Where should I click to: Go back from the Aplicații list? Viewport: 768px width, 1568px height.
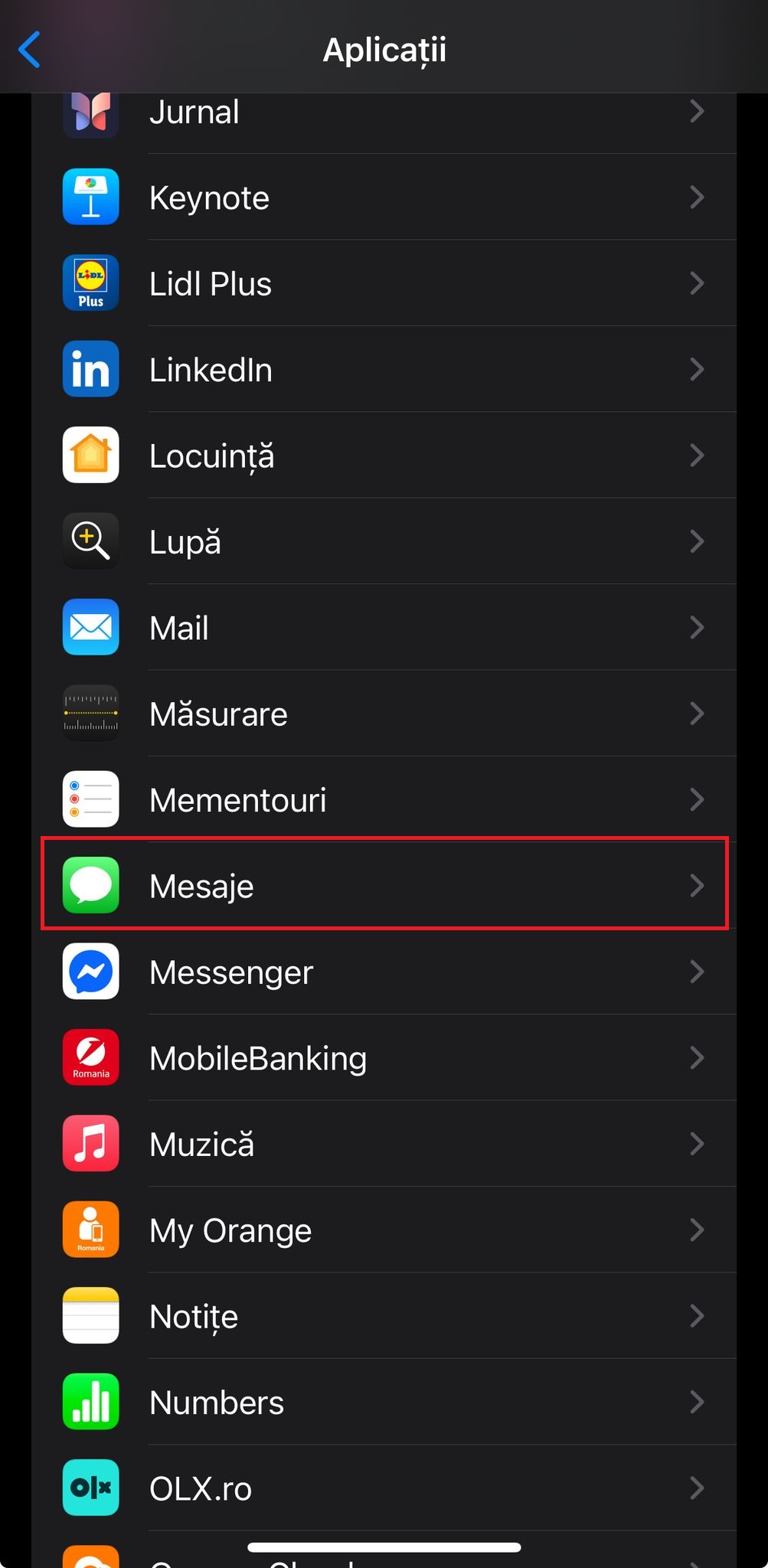point(29,51)
